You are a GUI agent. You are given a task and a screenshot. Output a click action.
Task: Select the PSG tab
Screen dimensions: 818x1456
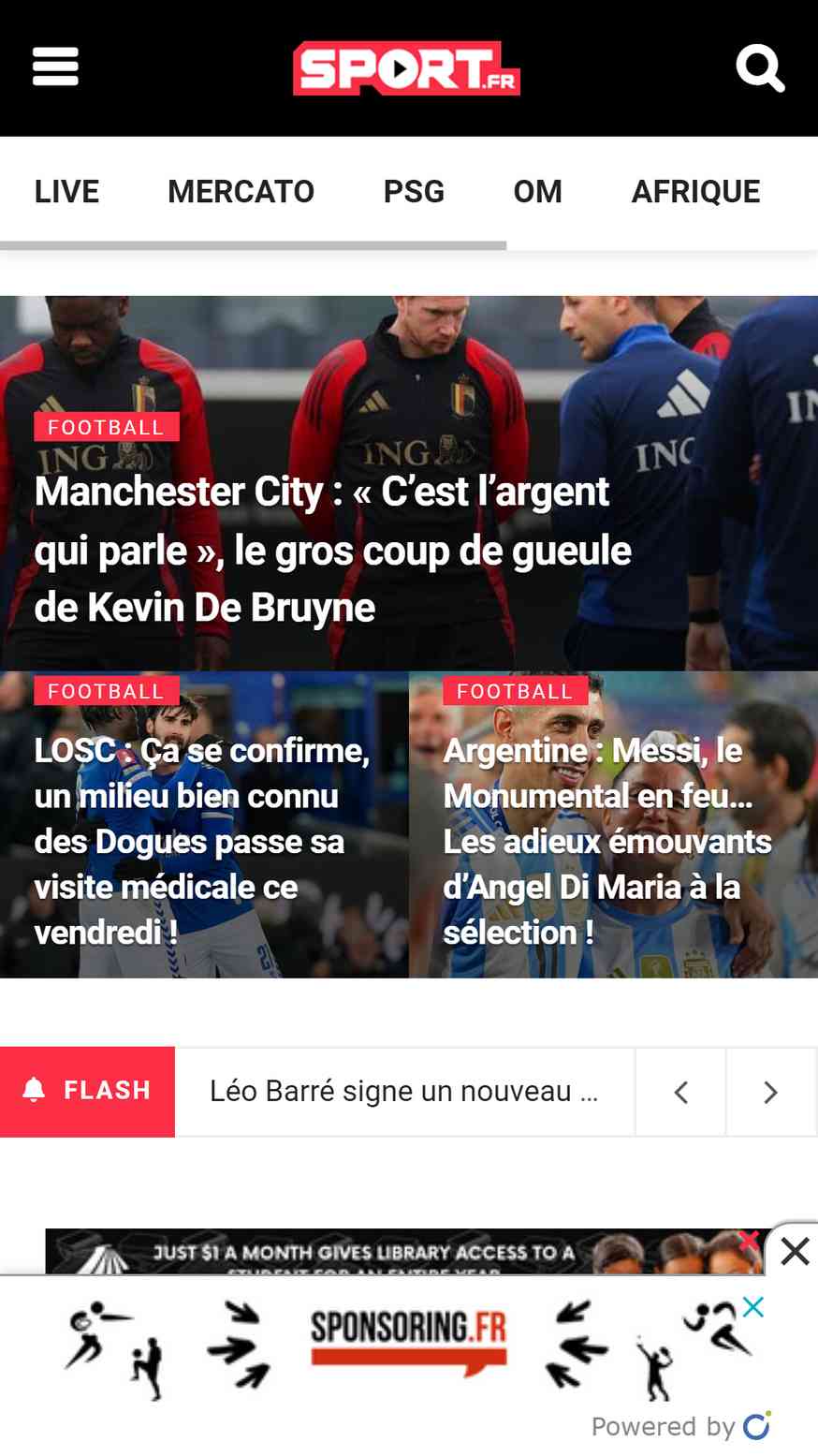414,192
